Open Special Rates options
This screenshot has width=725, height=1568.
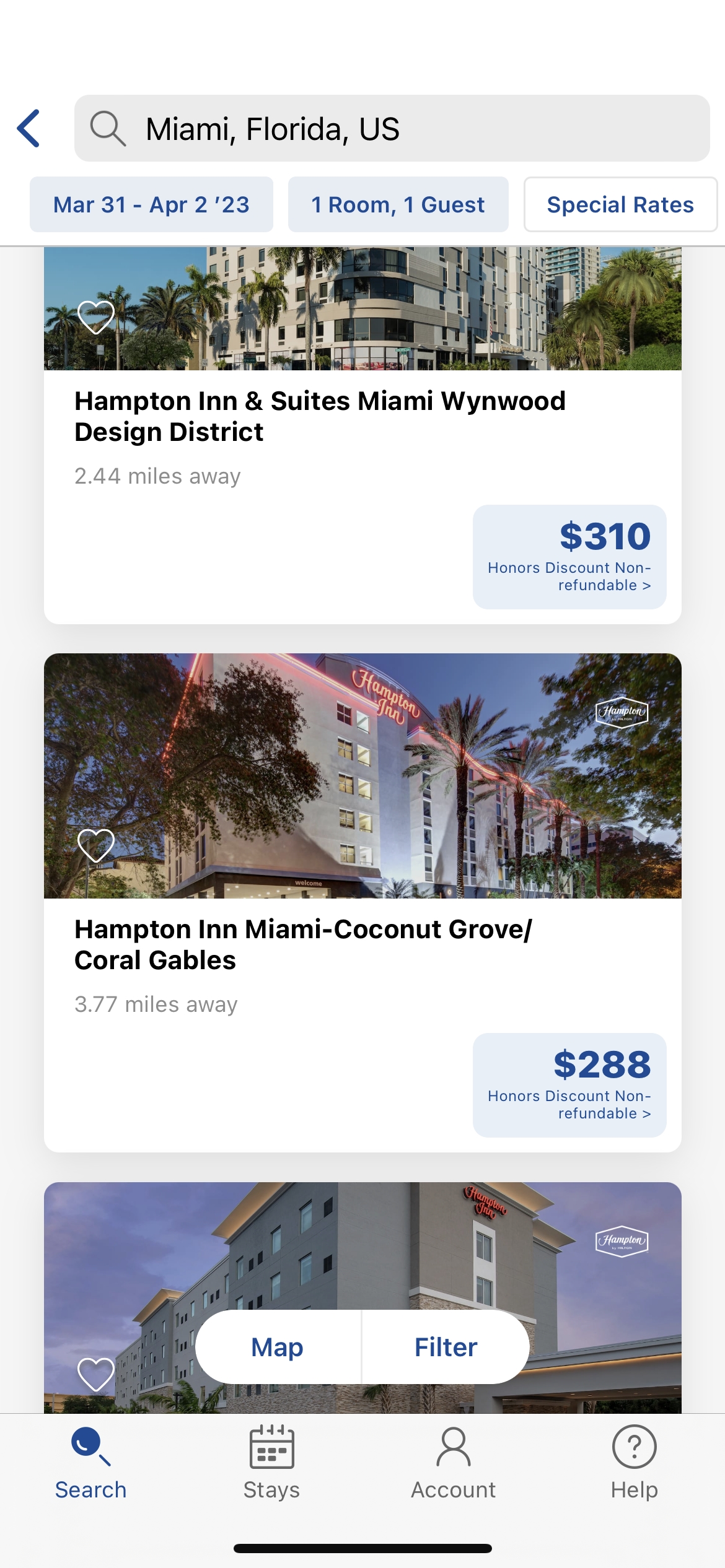[x=620, y=205]
